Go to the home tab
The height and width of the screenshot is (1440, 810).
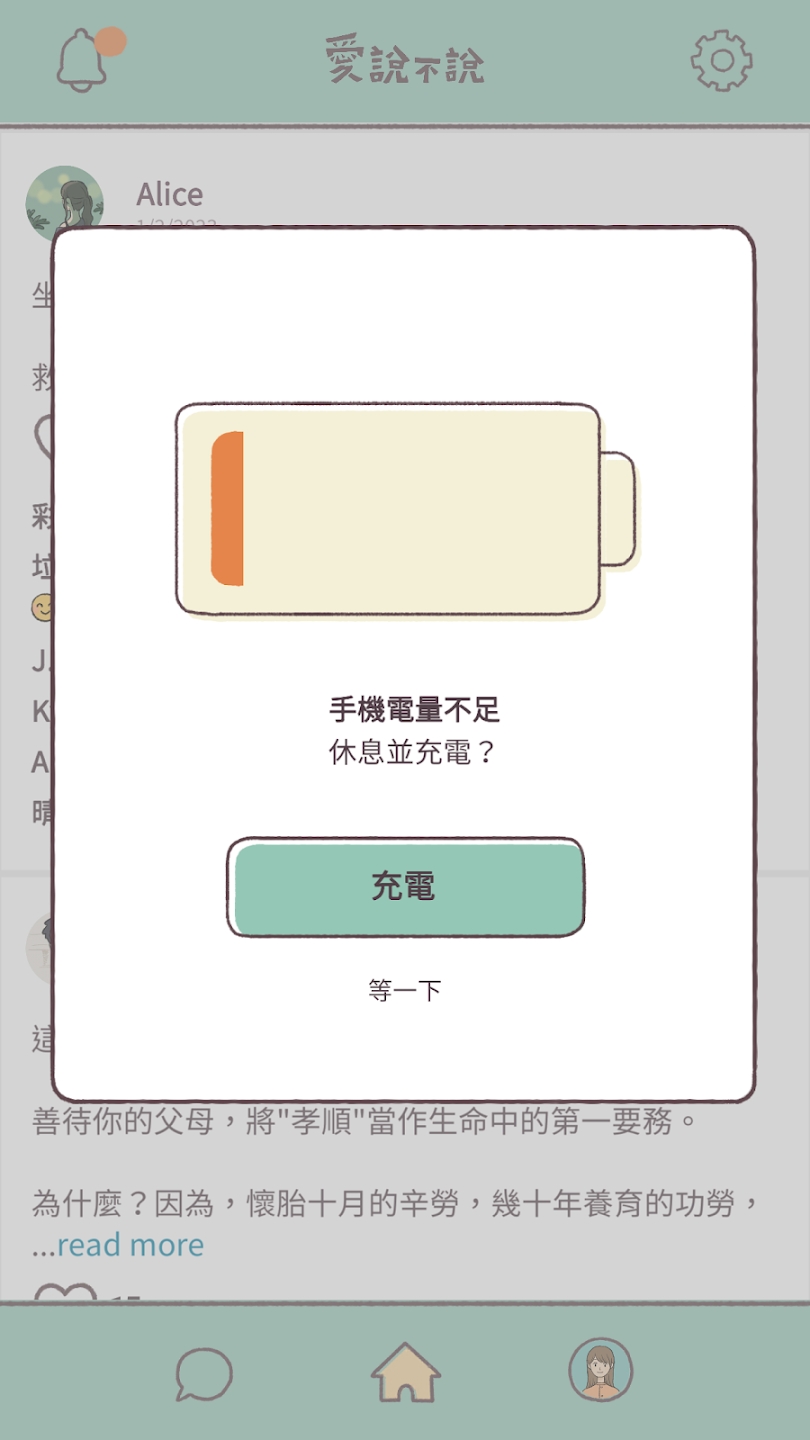coord(406,1373)
